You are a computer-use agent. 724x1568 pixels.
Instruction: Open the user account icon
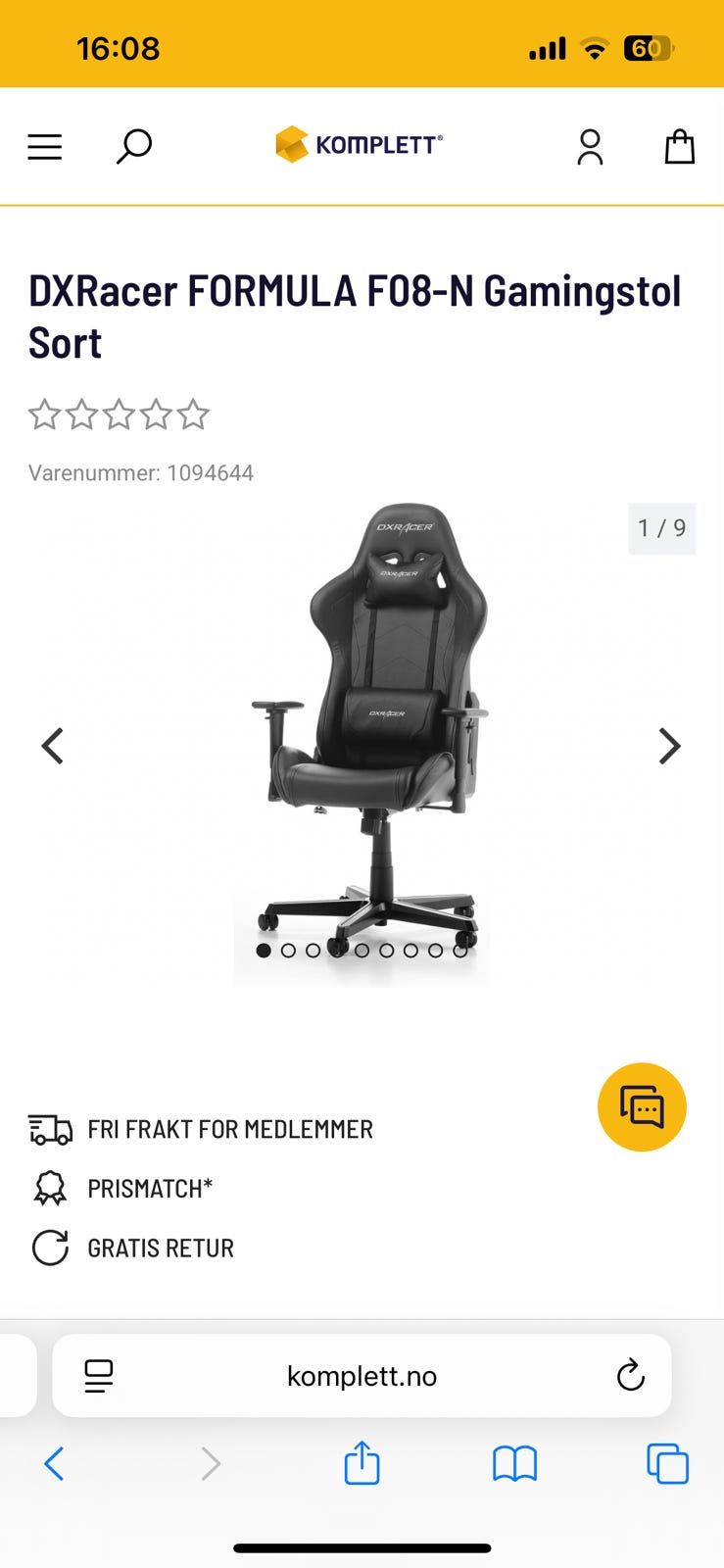click(x=590, y=147)
